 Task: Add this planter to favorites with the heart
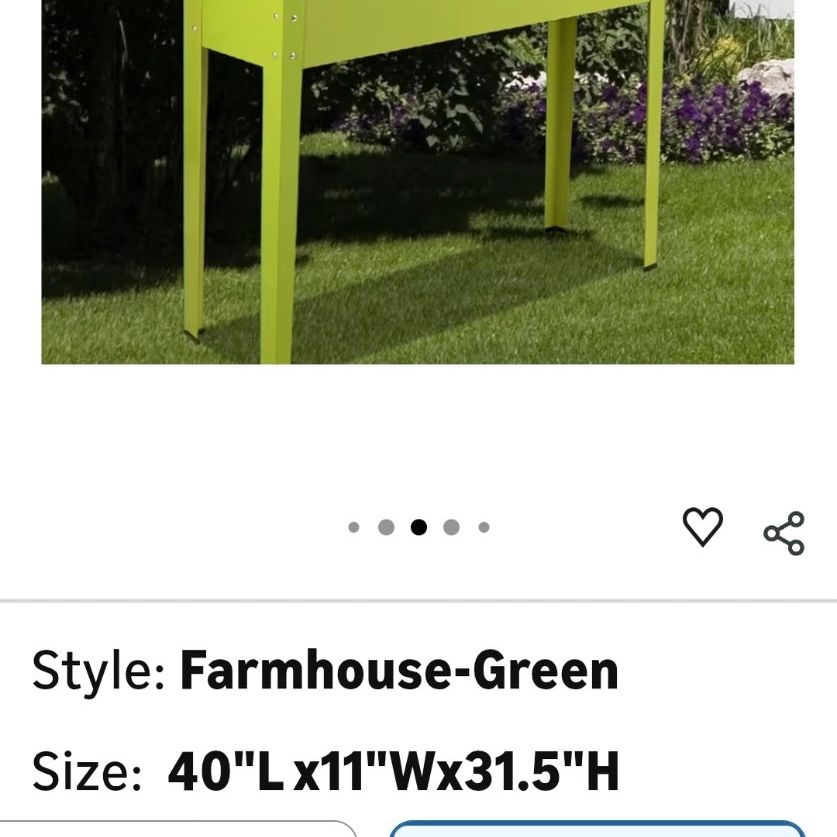pyautogui.click(x=702, y=527)
